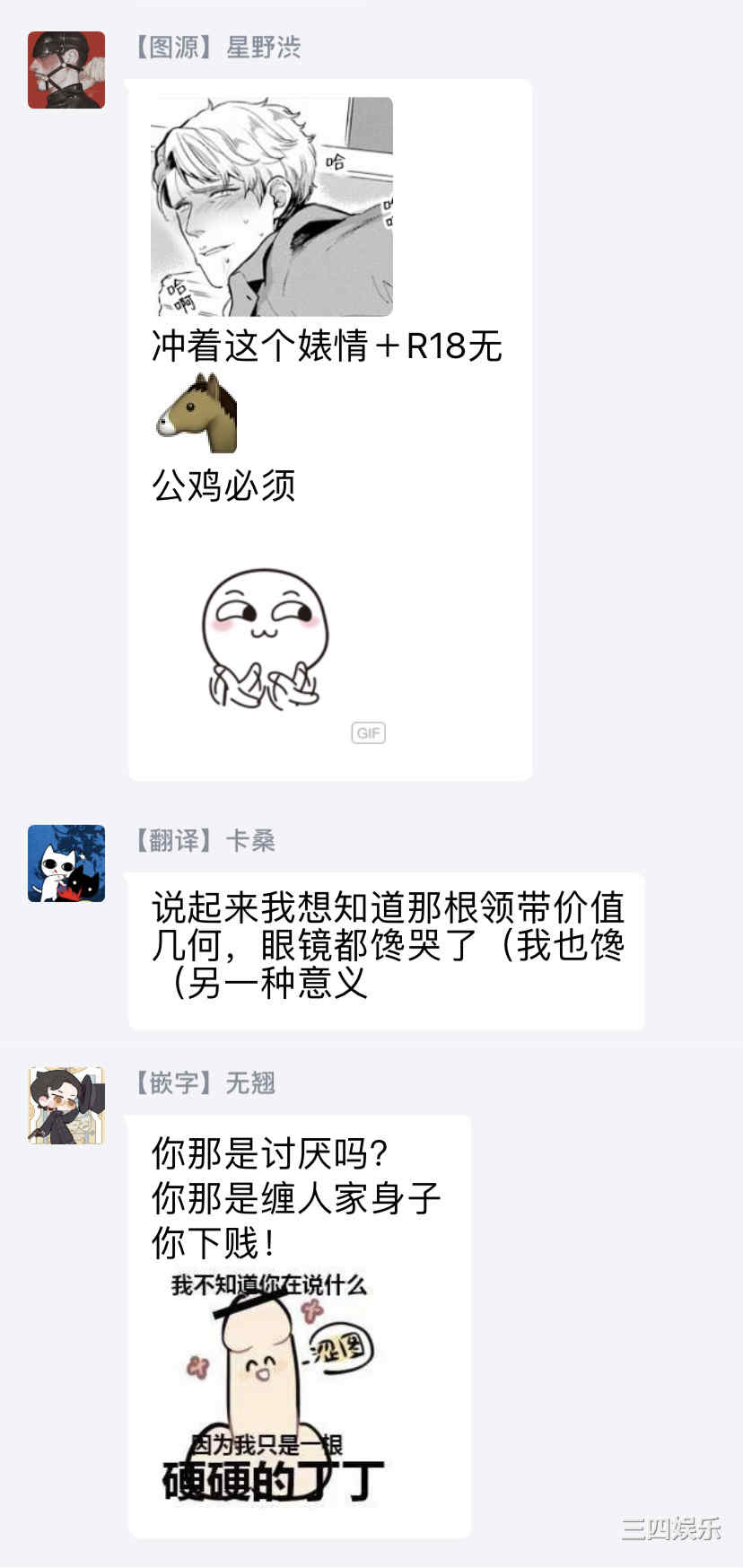View the manga image in 星野涉's message
This screenshot has width=743, height=1568.
pyautogui.click(x=272, y=206)
